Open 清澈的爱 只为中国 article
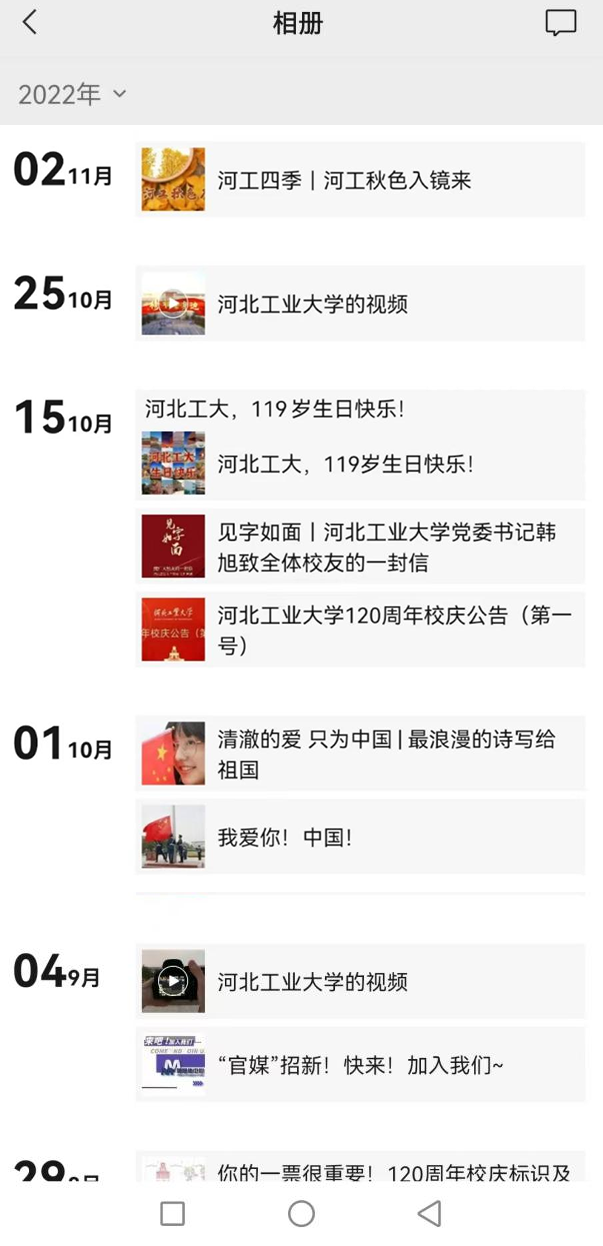603x1246 pixels. click(360, 754)
